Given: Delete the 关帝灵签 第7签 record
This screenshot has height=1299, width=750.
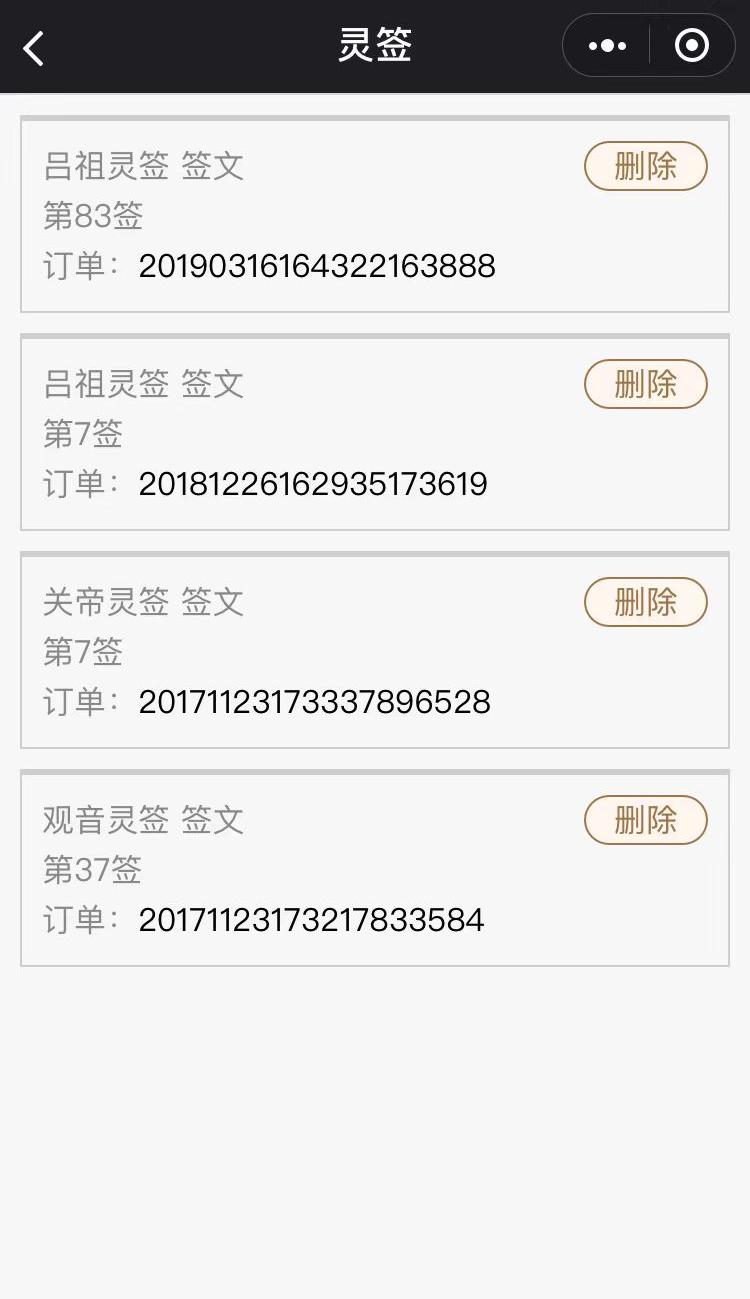Looking at the screenshot, I should [646, 602].
